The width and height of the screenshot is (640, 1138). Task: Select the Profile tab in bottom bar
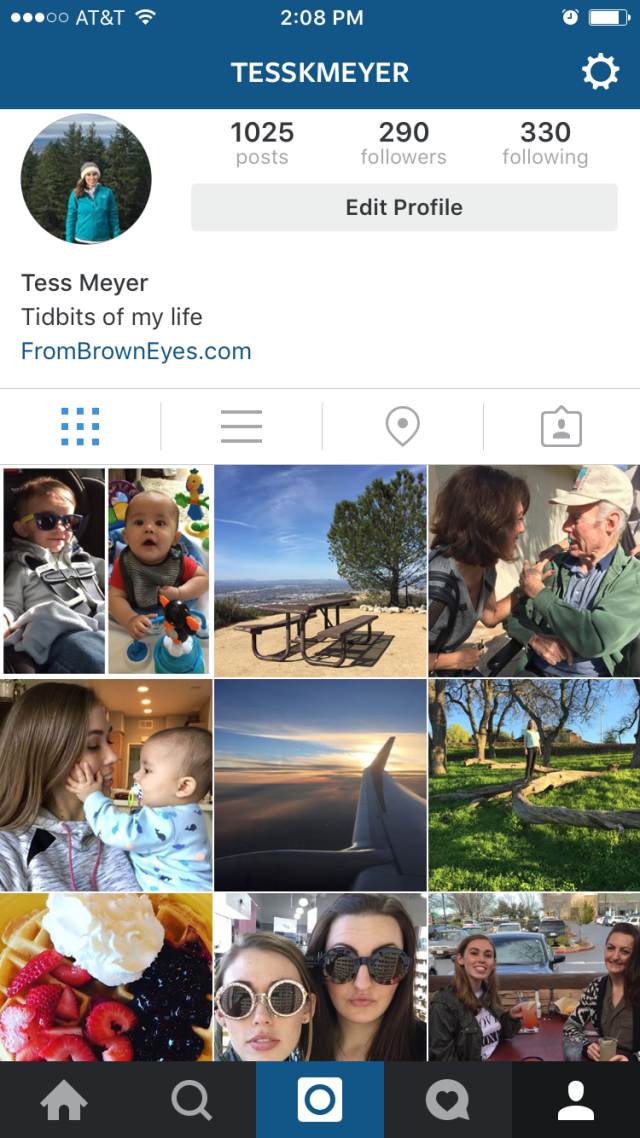click(576, 1101)
